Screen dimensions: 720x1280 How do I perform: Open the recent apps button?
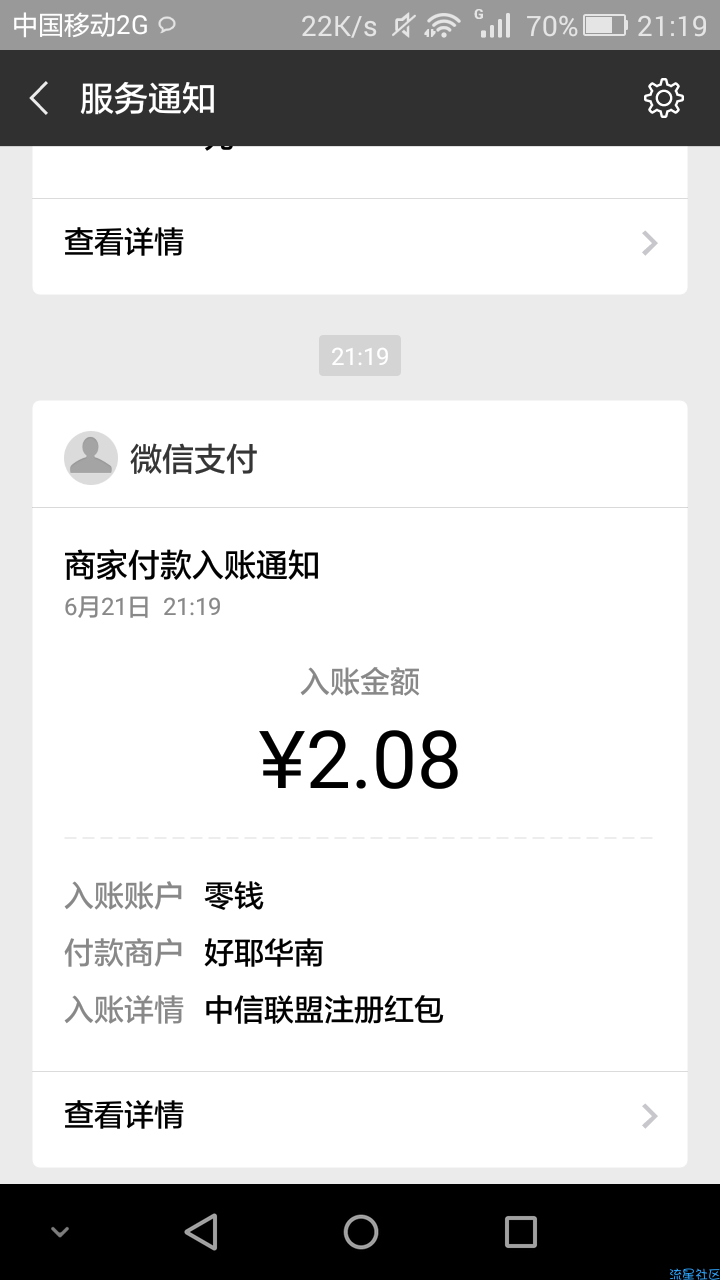click(x=520, y=1232)
